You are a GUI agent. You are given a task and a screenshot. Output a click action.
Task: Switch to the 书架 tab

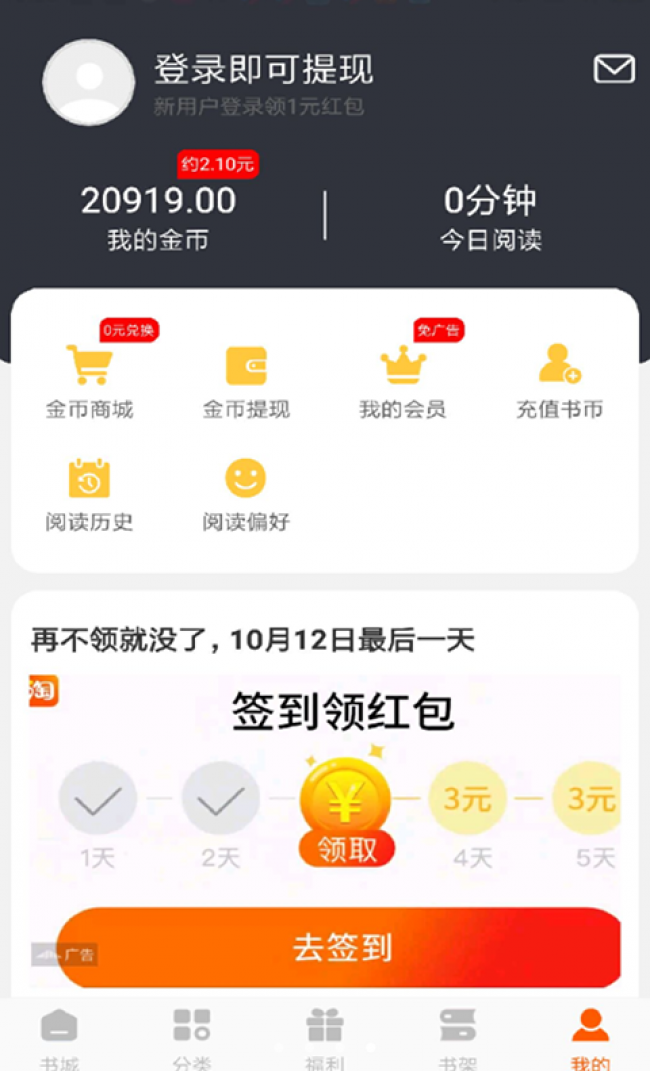pos(457,1038)
